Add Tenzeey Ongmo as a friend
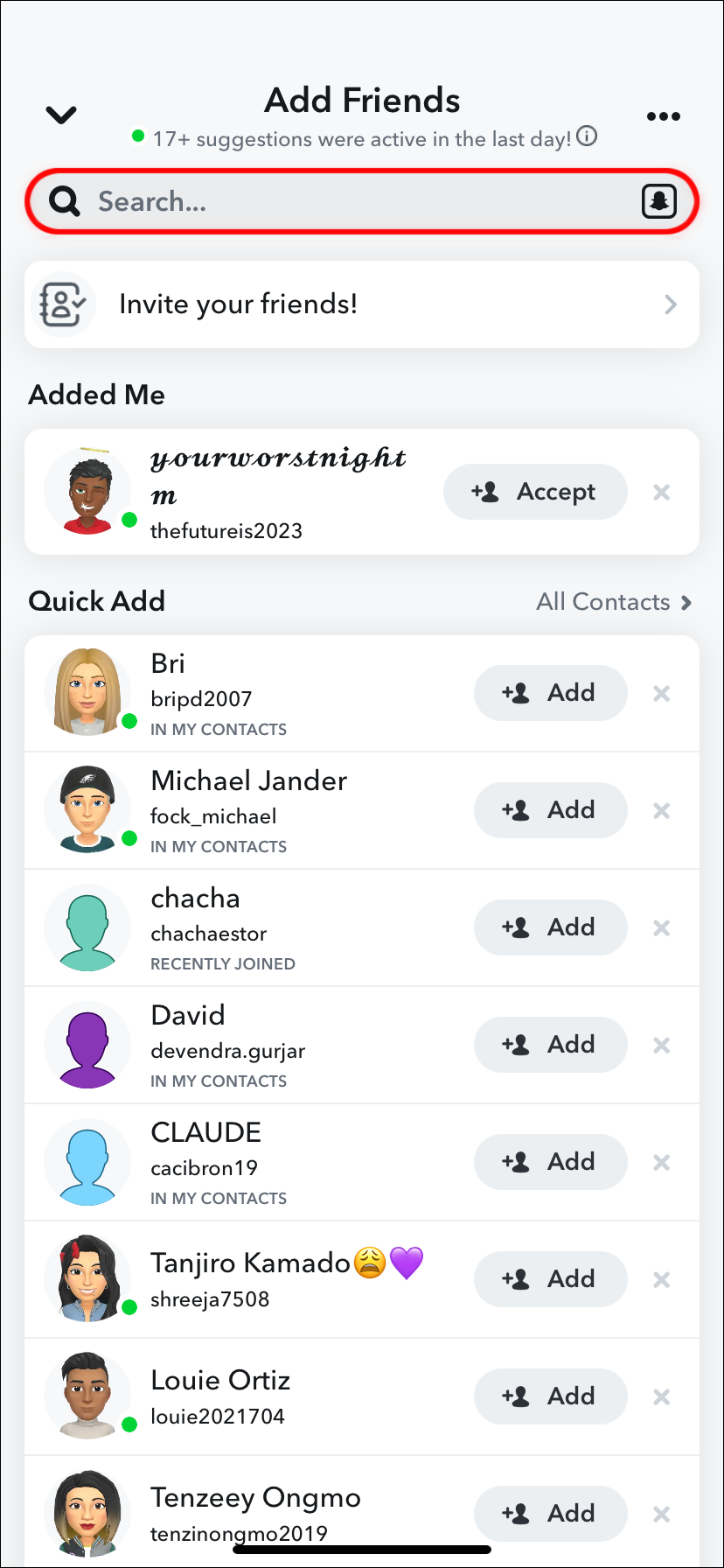This screenshot has width=724, height=1568. coord(551,1514)
